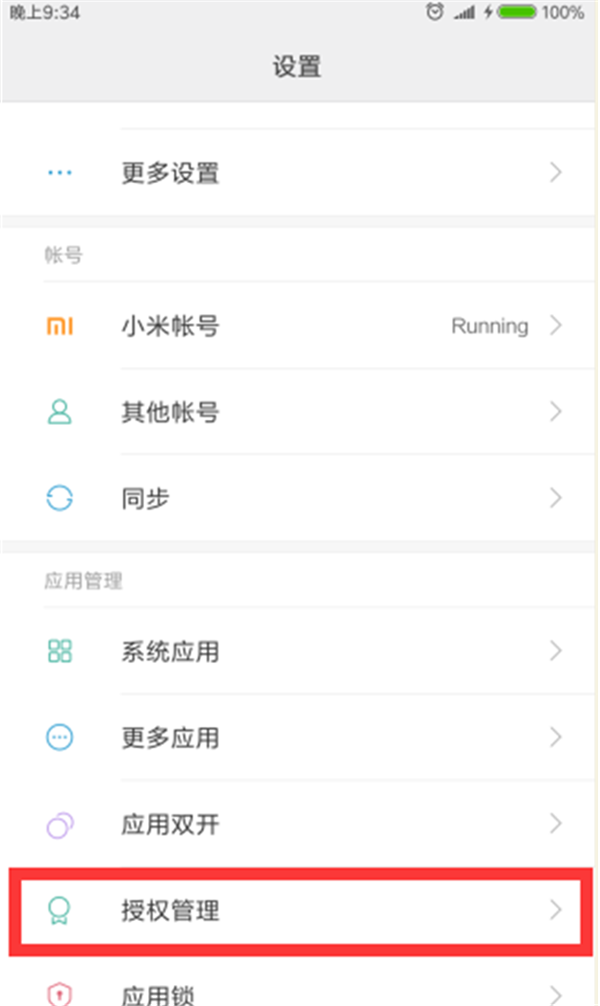
Task: Open 系统应用 settings
Action: point(300,652)
